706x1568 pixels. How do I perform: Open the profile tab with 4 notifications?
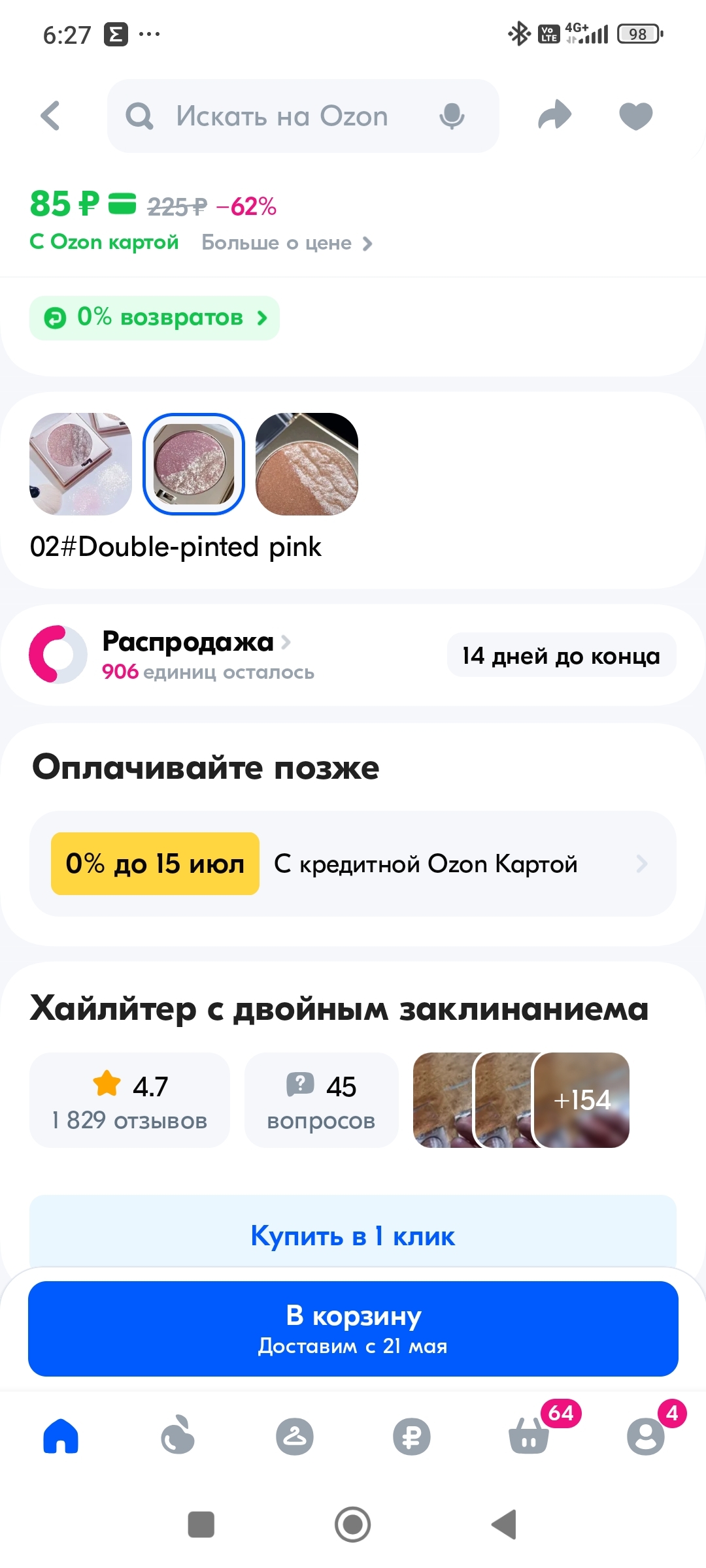pos(645,1436)
